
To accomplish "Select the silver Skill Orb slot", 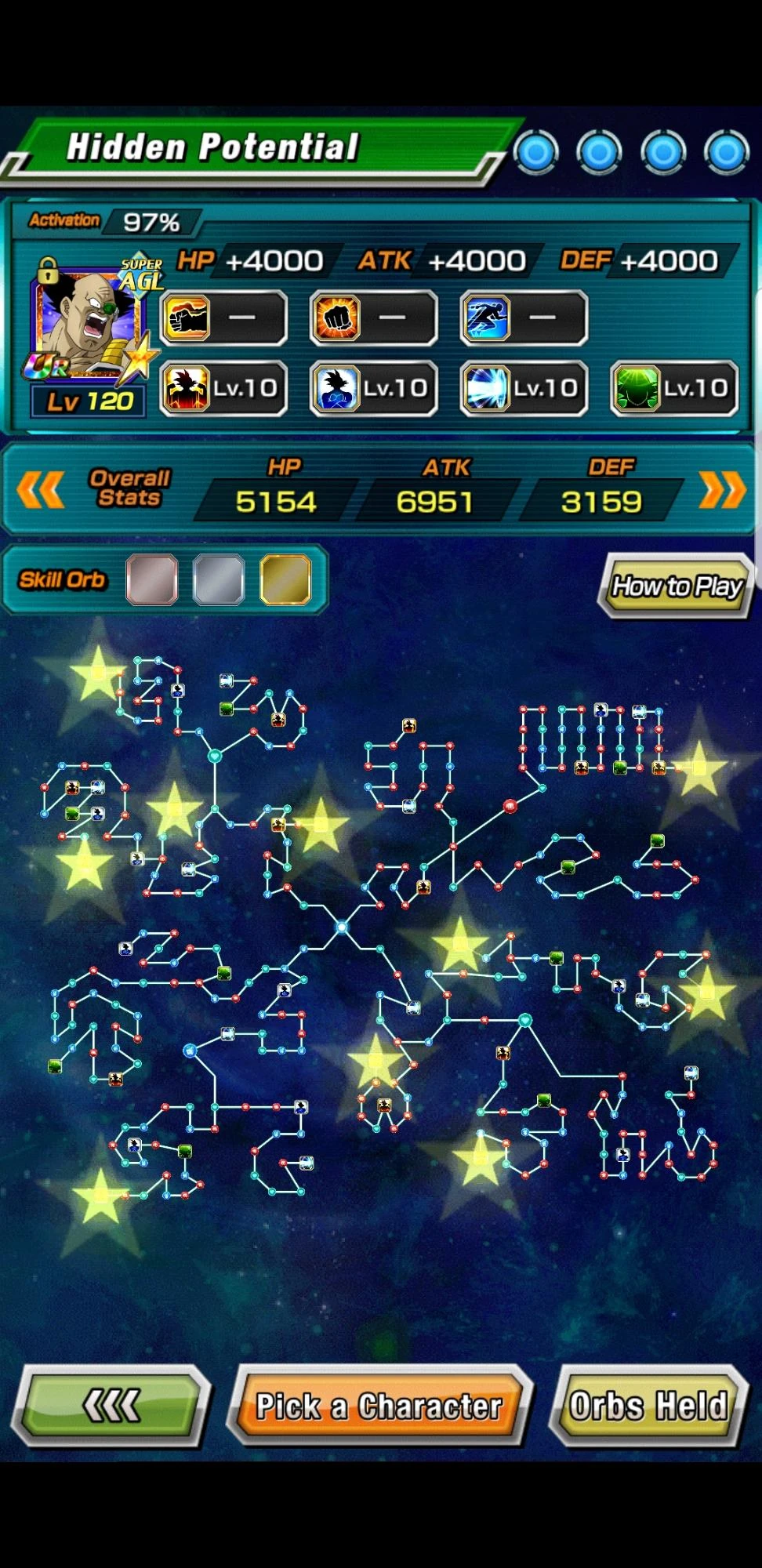I will [x=216, y=580].
